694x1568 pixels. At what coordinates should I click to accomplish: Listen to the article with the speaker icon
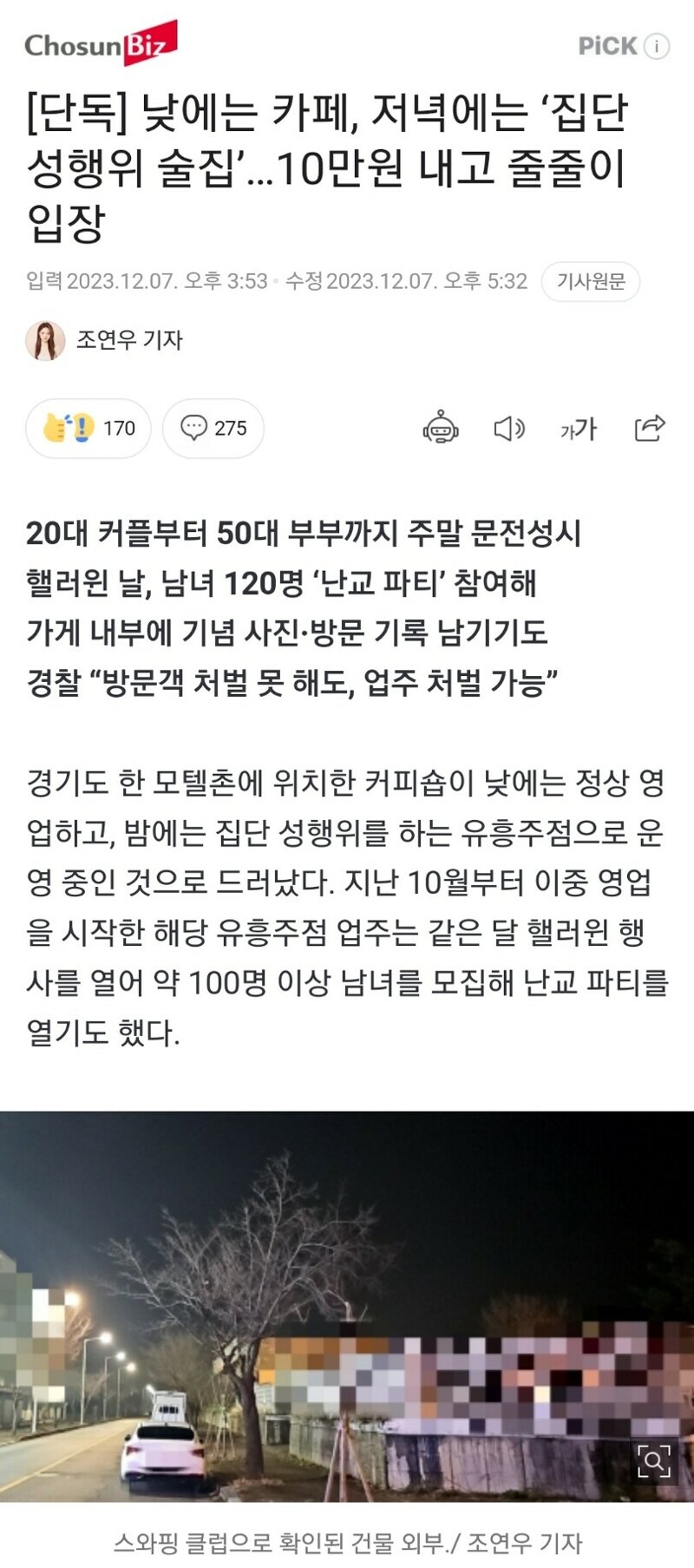pos(509,428)
